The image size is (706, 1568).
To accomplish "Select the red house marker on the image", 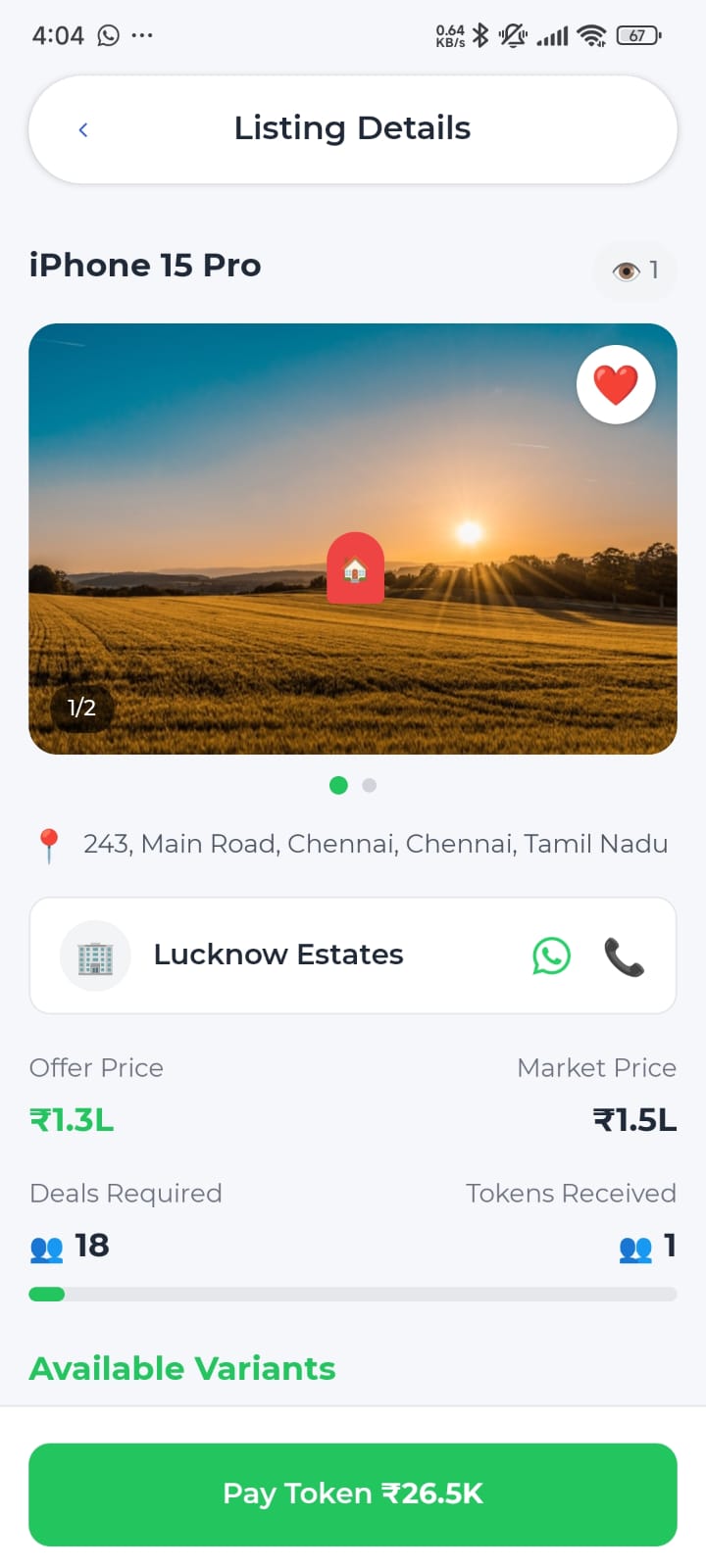I will pos(354,568).
